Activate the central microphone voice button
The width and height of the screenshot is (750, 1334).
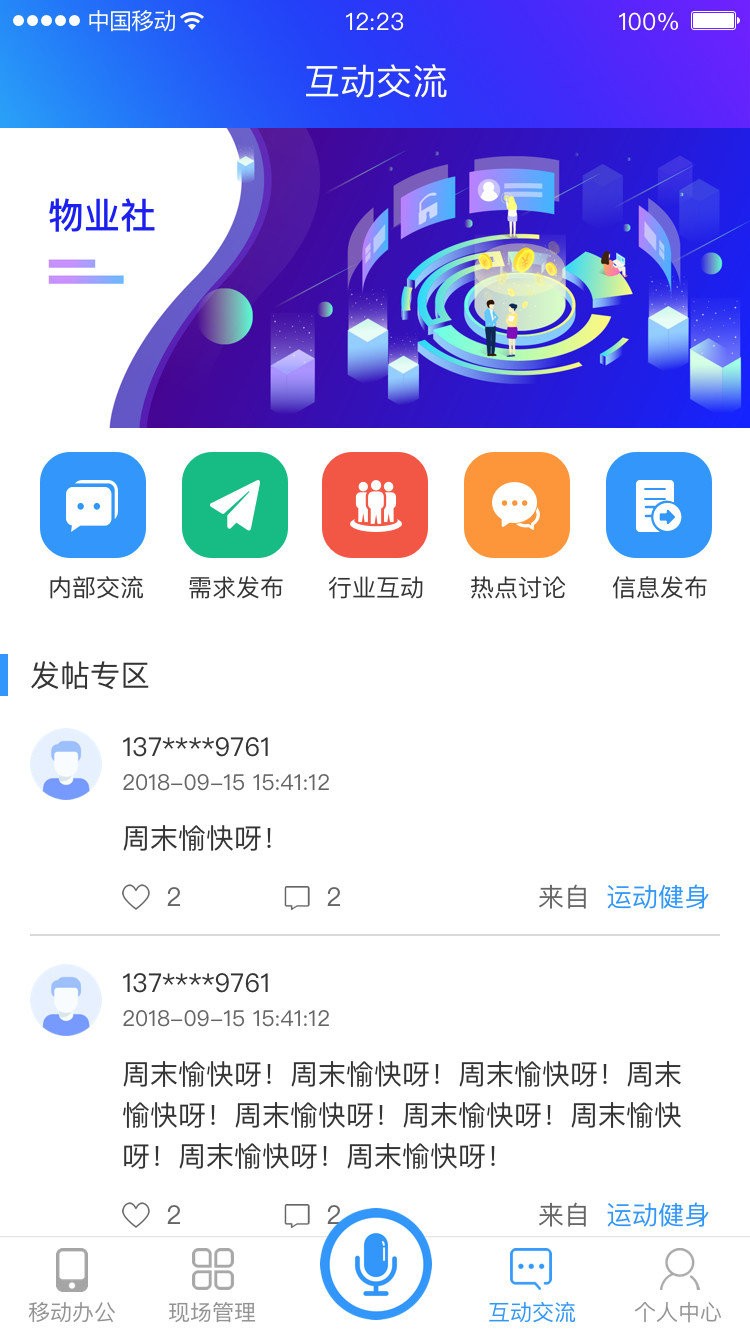(375, 1263)
